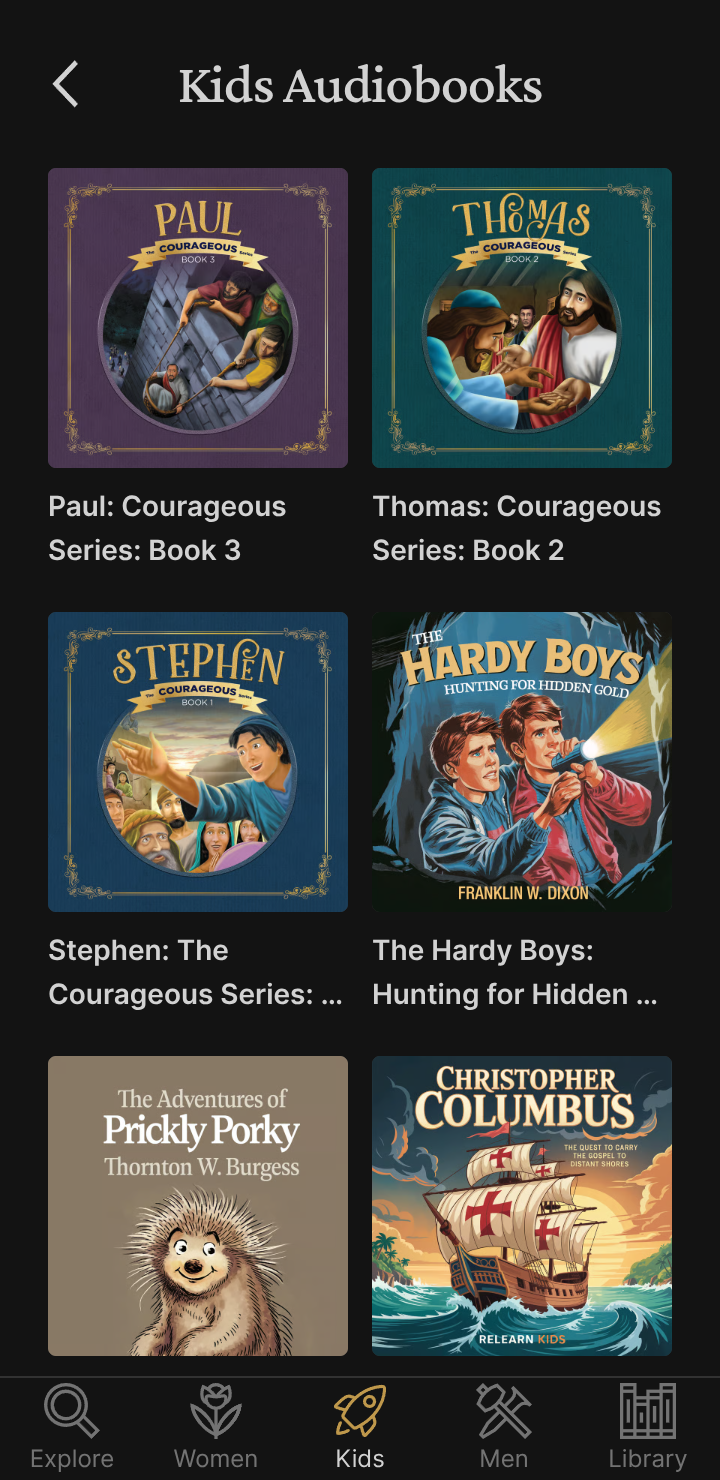This screenshot has height=1480, width=720.
Task: Open the Christopher Columbus audiobook cover
Action: [x=521, y=1206]
